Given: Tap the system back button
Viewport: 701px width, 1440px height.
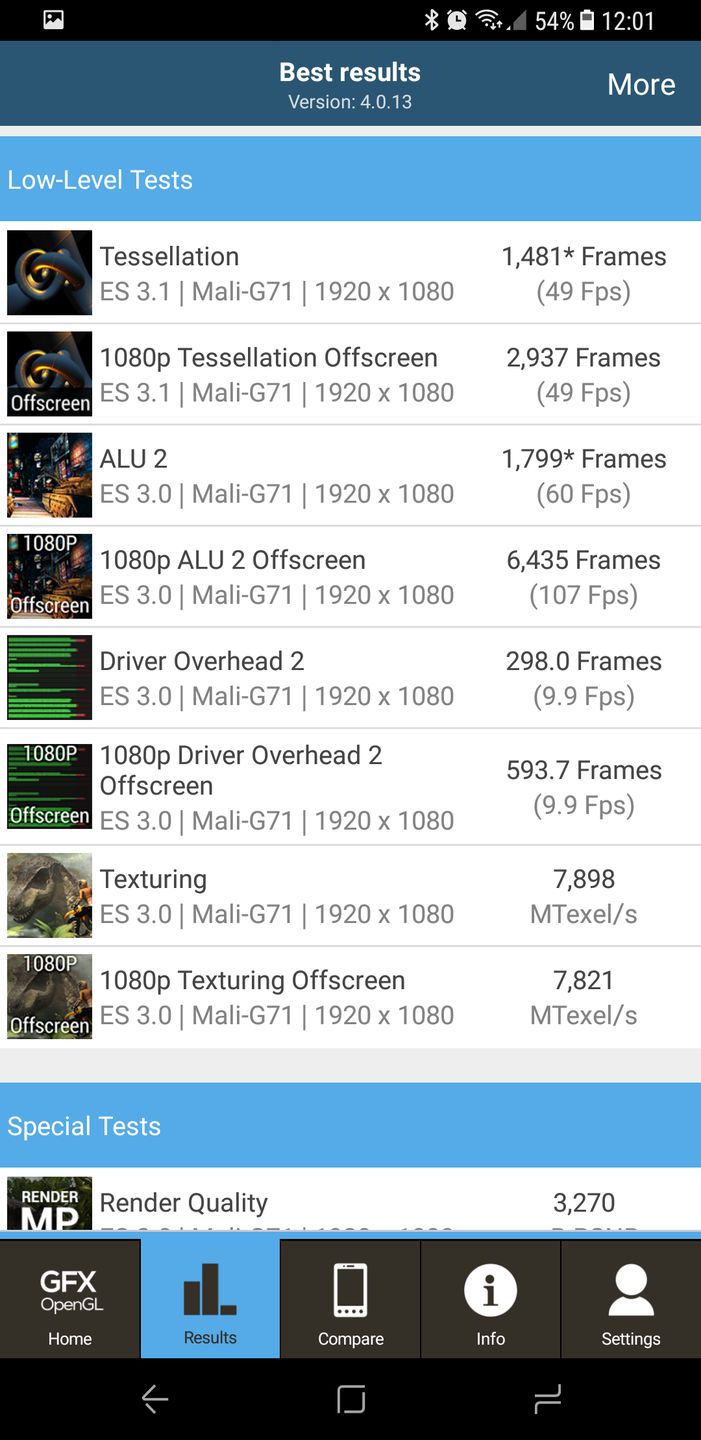Looking at the screenshot, I should coord(154,1399).
